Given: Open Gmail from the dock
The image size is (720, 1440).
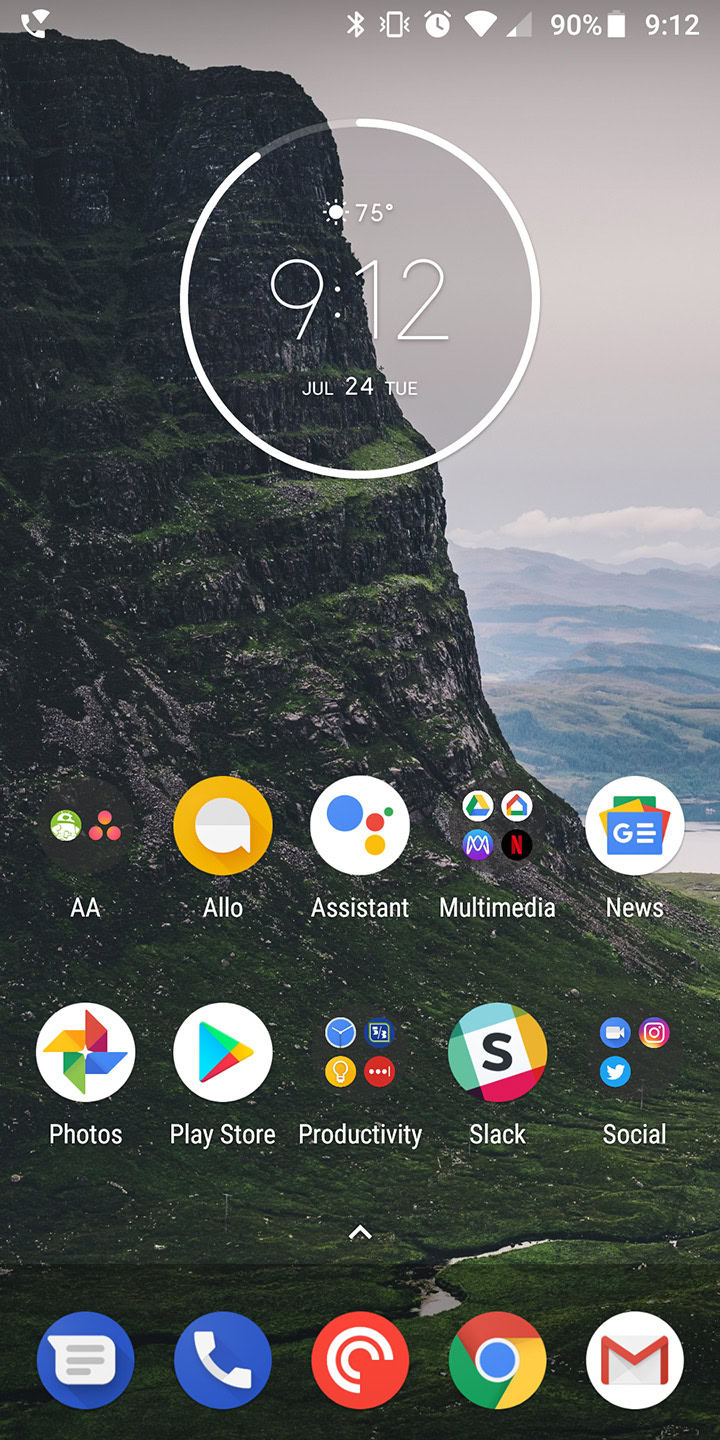Looking at the screenshot, I should click(634, 1360).
